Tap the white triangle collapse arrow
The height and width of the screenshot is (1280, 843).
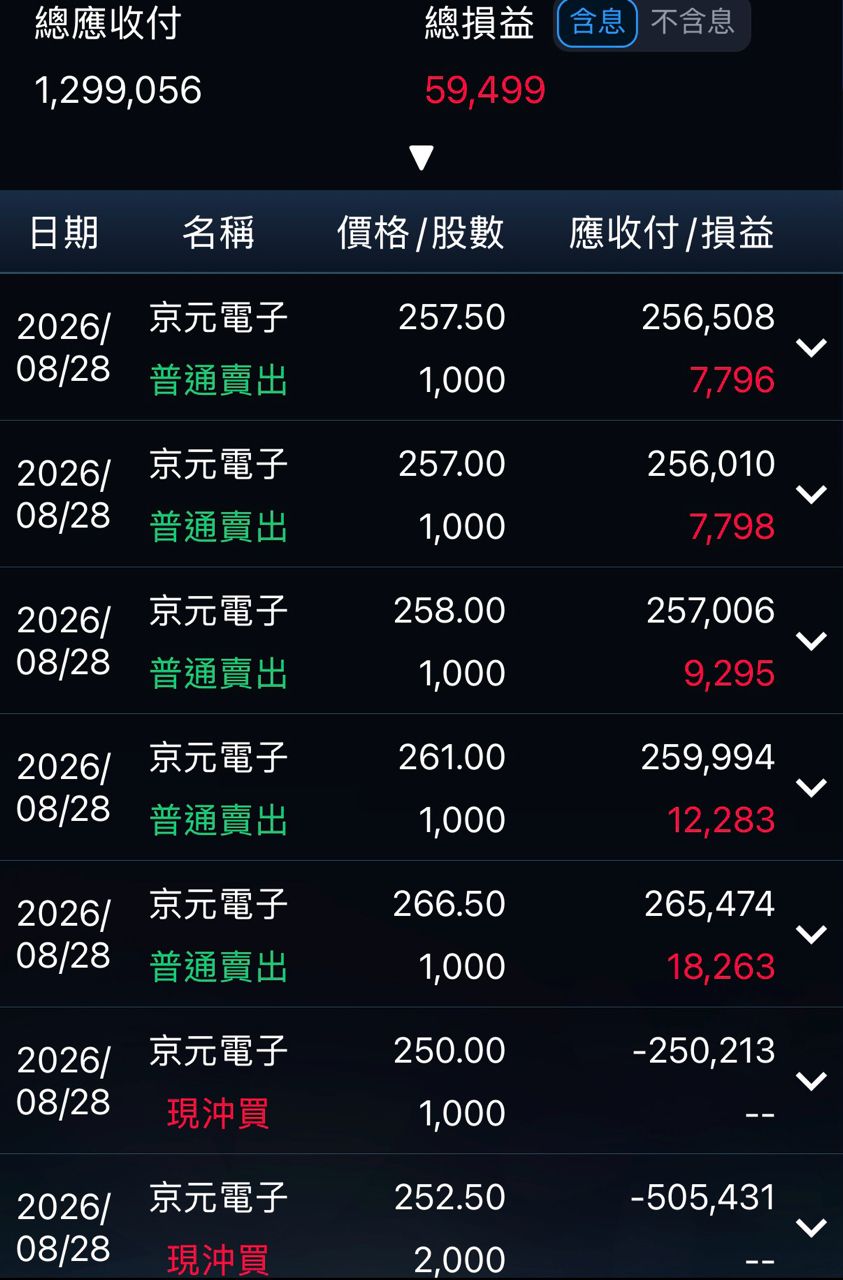click(422, 158)
